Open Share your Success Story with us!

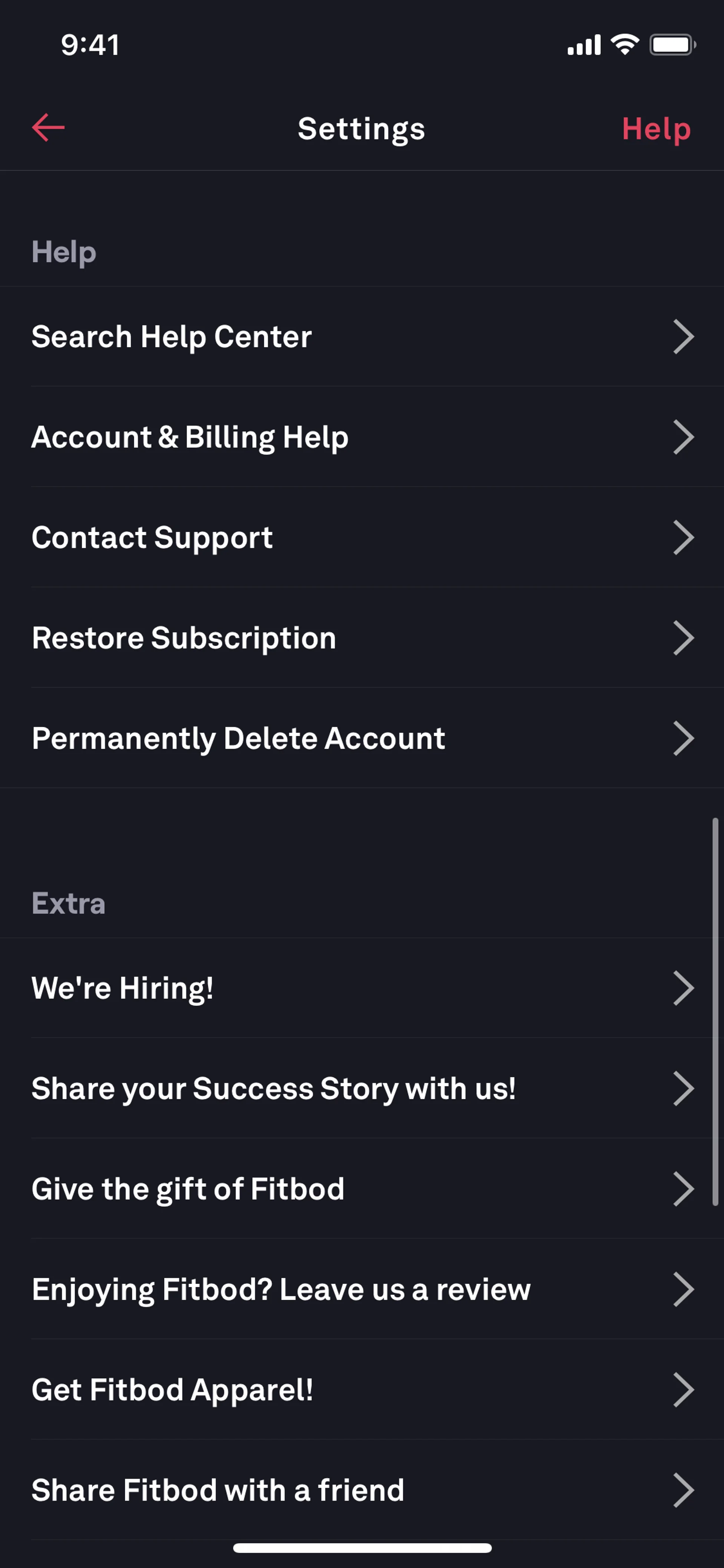[x=362, y=1088]
